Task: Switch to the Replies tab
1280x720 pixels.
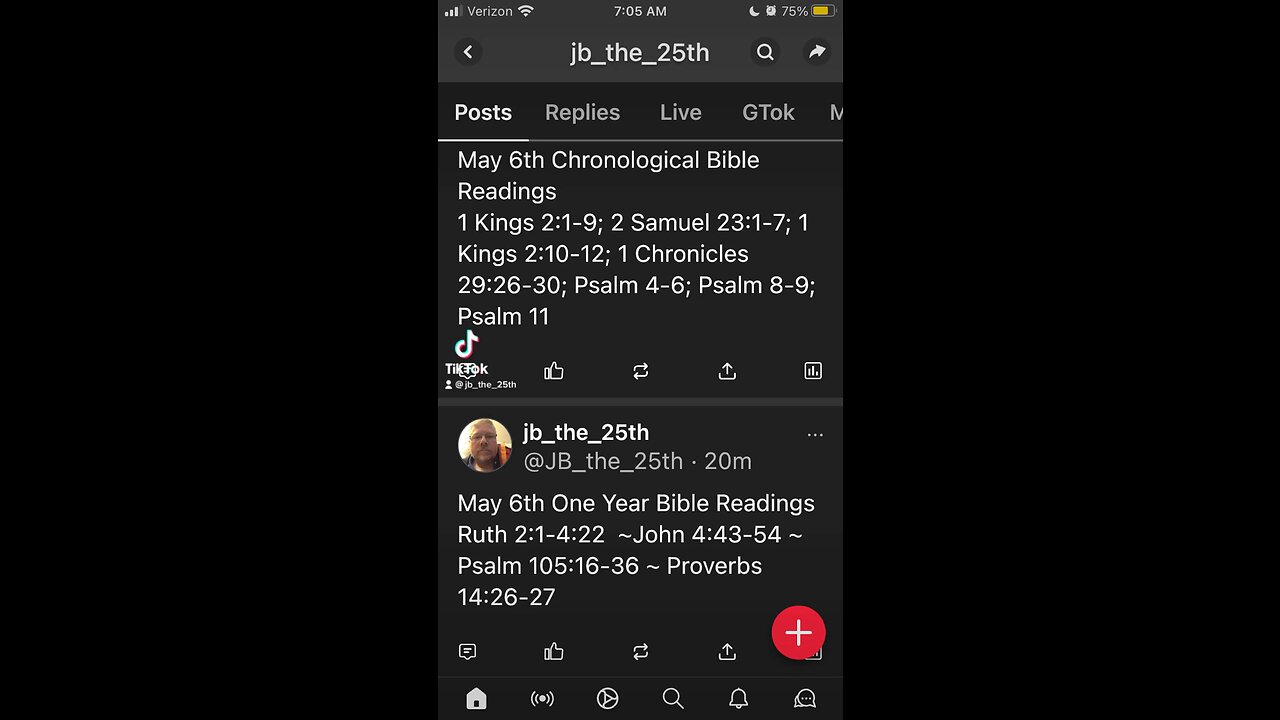Action: pyautogui.click(x=582, y=112)
